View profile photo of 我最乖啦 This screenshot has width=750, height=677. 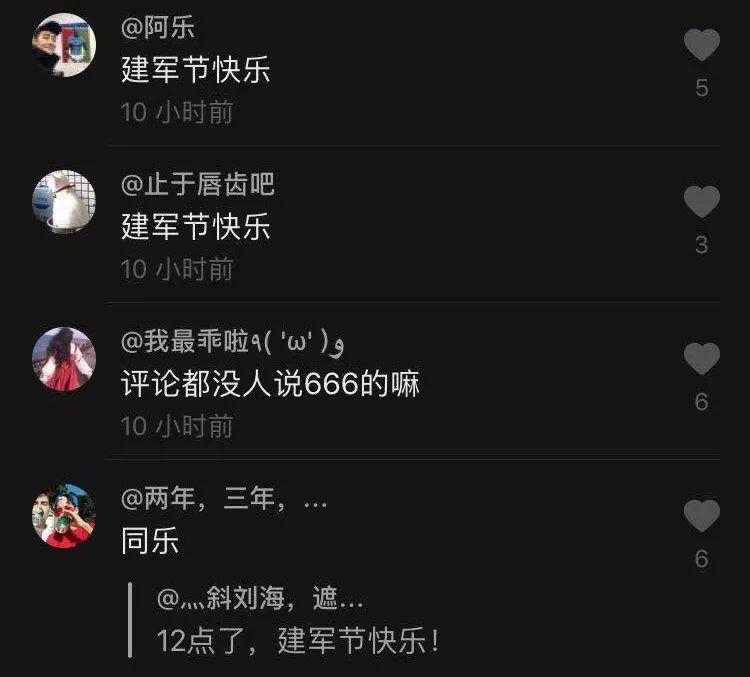(x=64, y=358)
